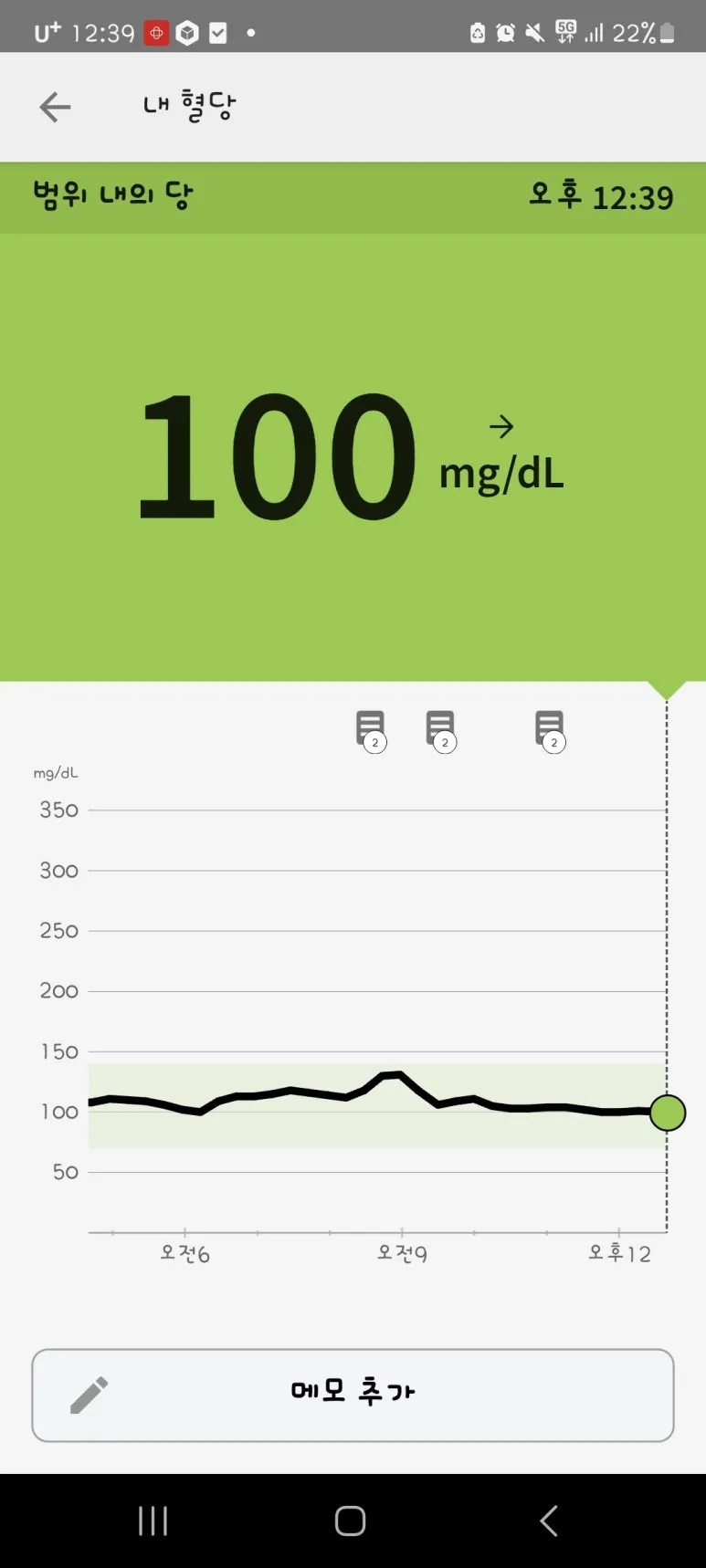Open the memo marker just before 오전9
Viewport: 706px width, 1568px height.
[371, 730]
